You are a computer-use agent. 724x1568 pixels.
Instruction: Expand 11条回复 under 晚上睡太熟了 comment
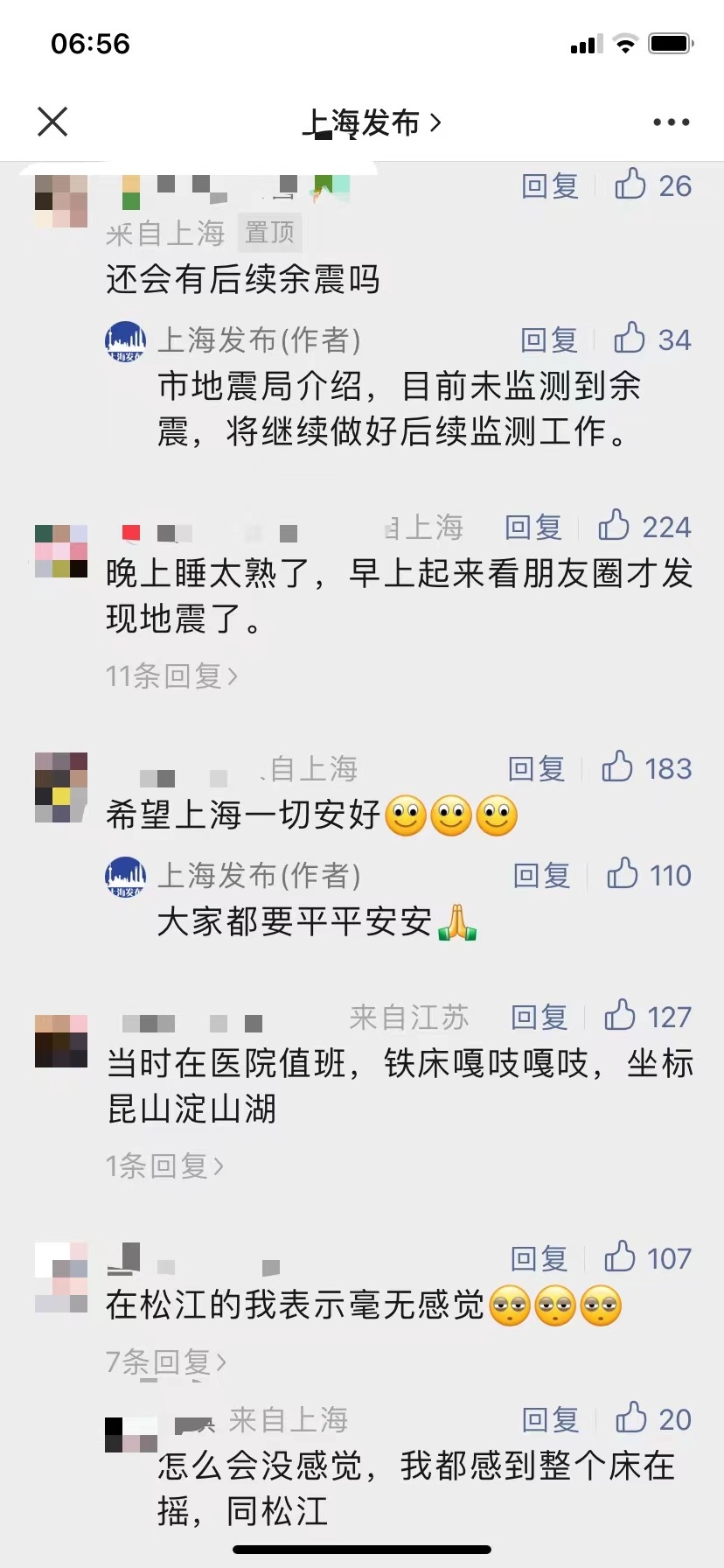[171, 675]
